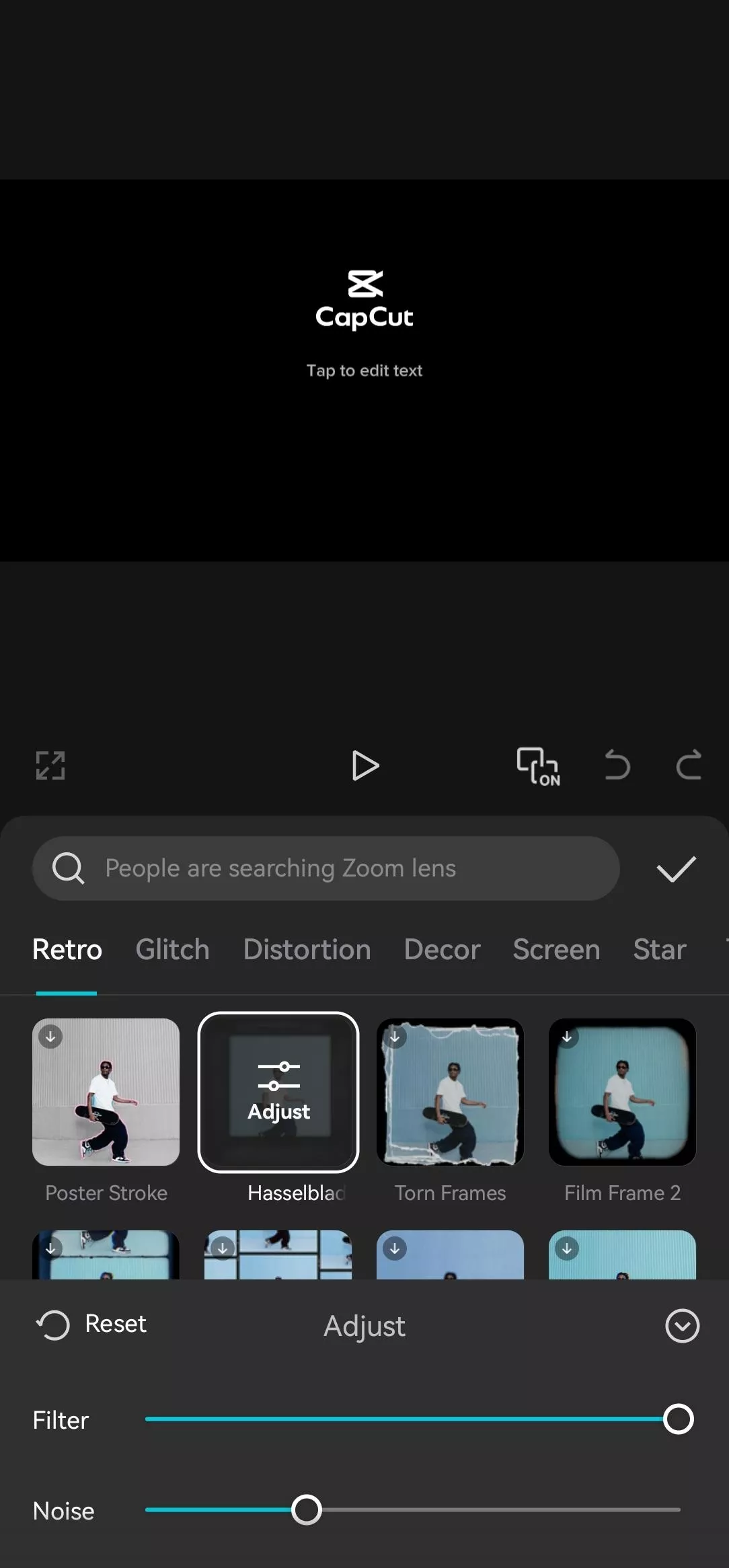Open Adjust on Hasselblad effect
The width and height of the screenshot is (729, 1568).
(x=278, y=1092)
